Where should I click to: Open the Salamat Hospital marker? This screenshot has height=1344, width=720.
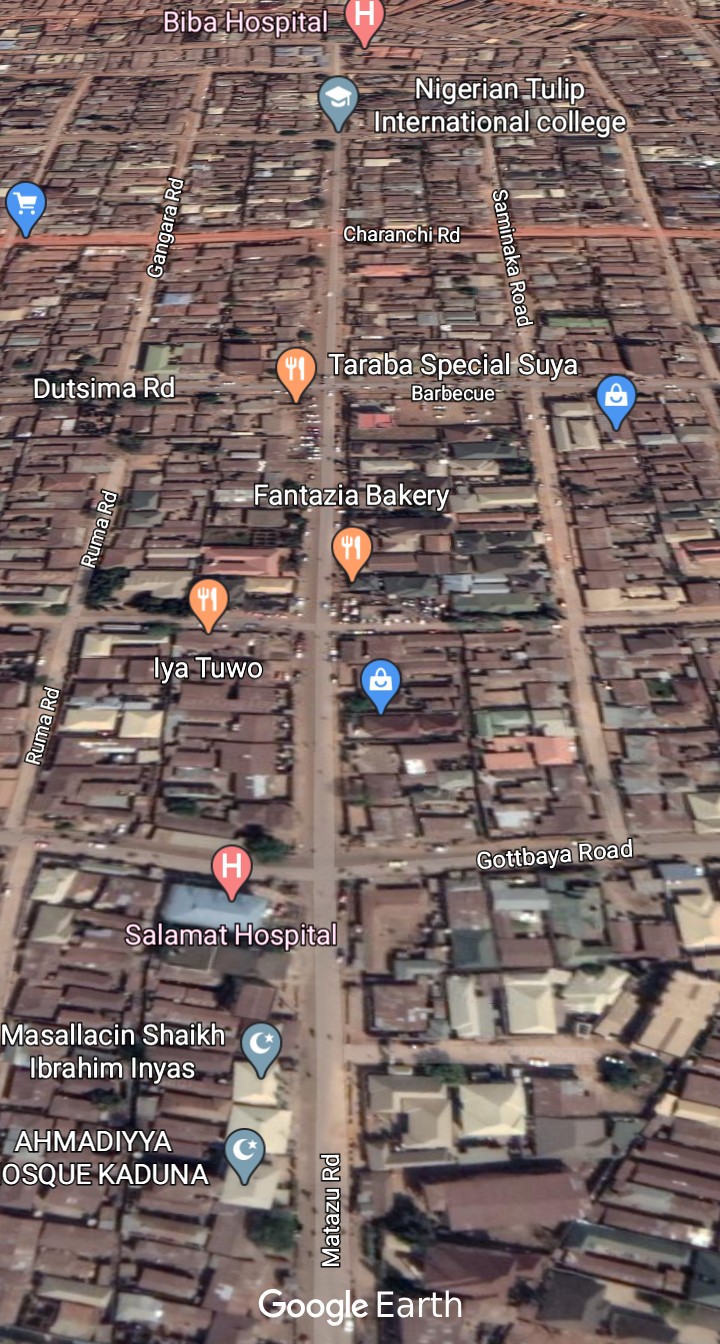point(232,867)
